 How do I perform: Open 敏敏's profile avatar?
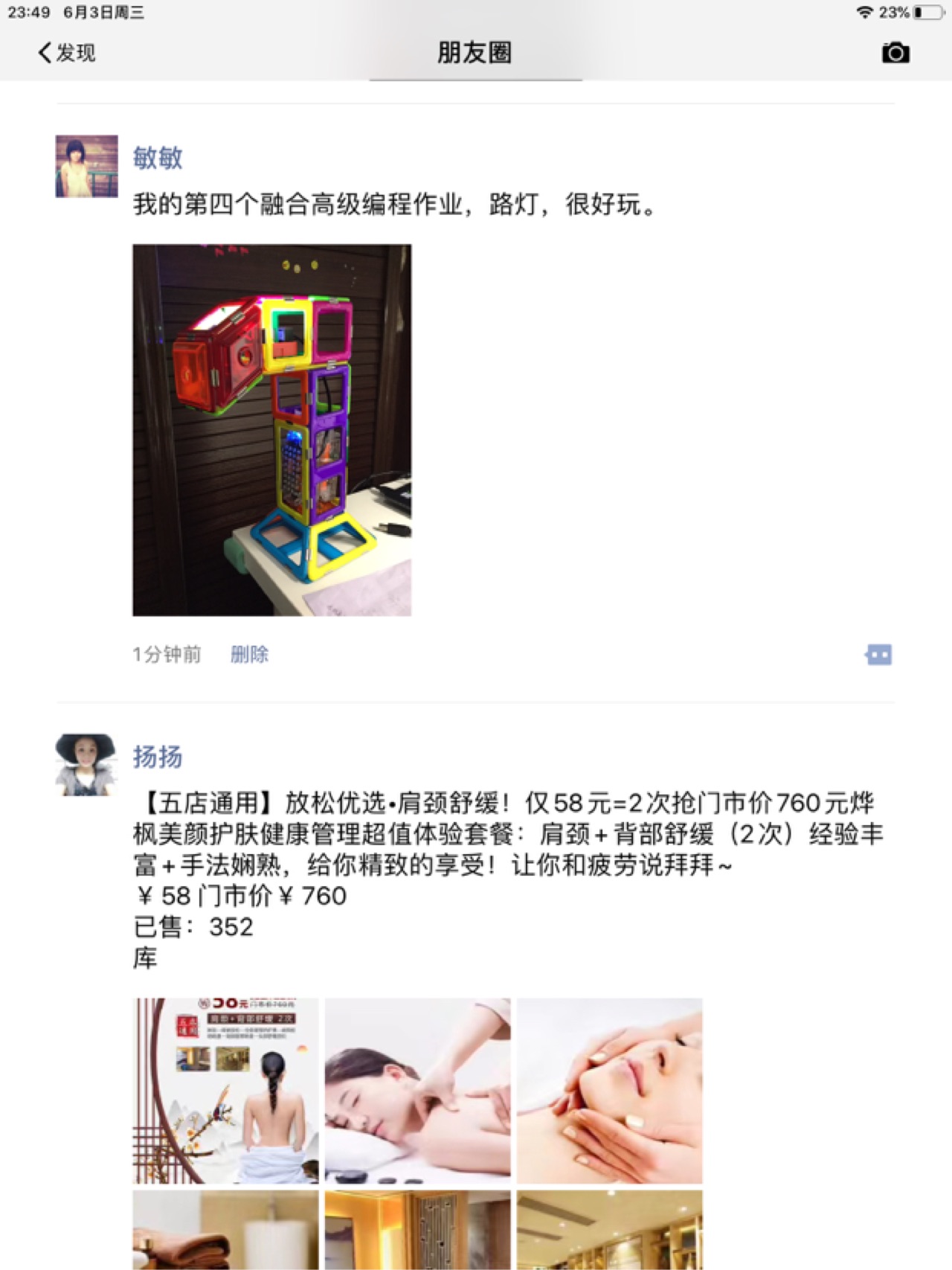coord(86,166)
